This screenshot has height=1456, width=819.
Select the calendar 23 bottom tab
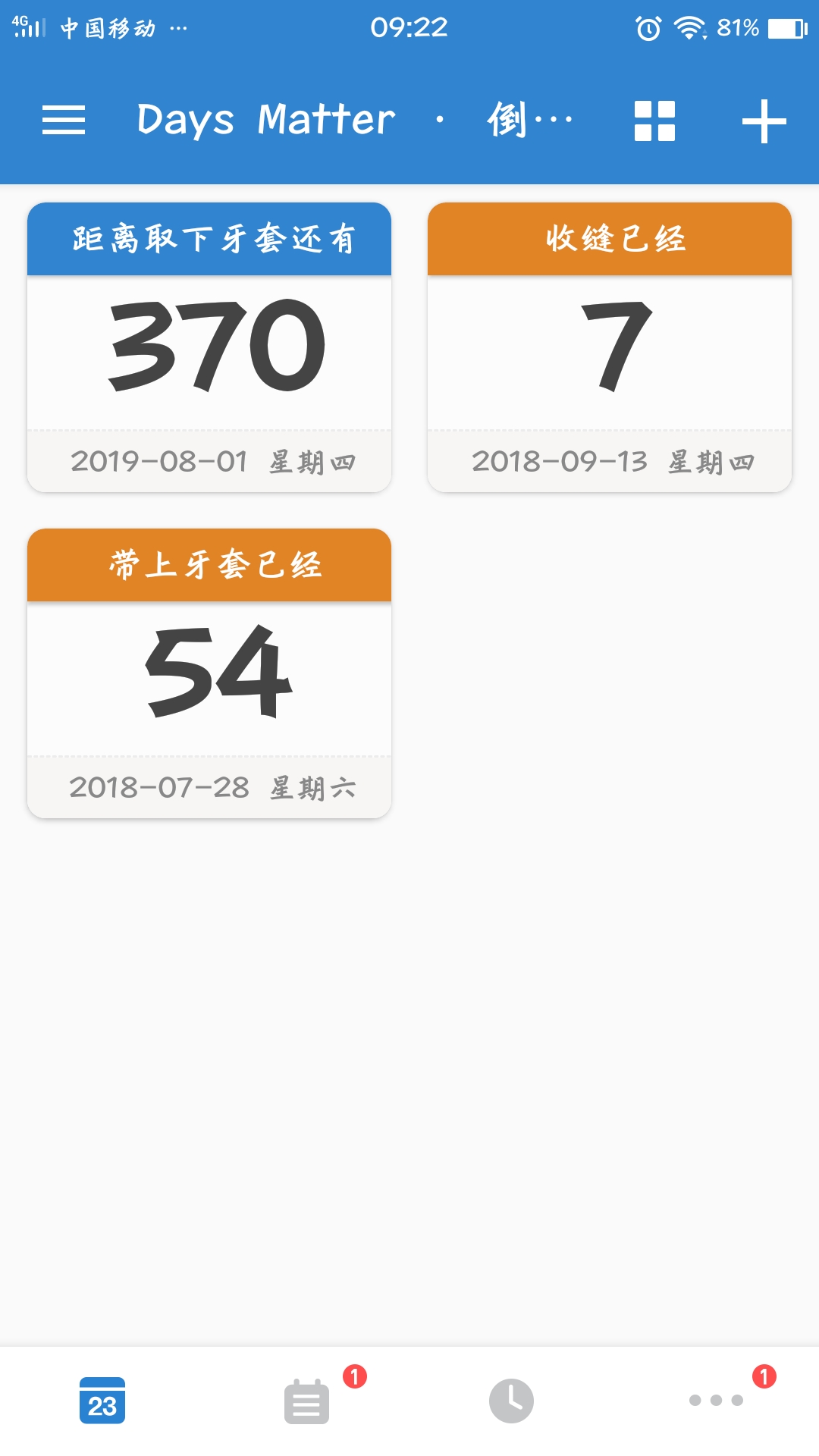[x=102, y=1401]
